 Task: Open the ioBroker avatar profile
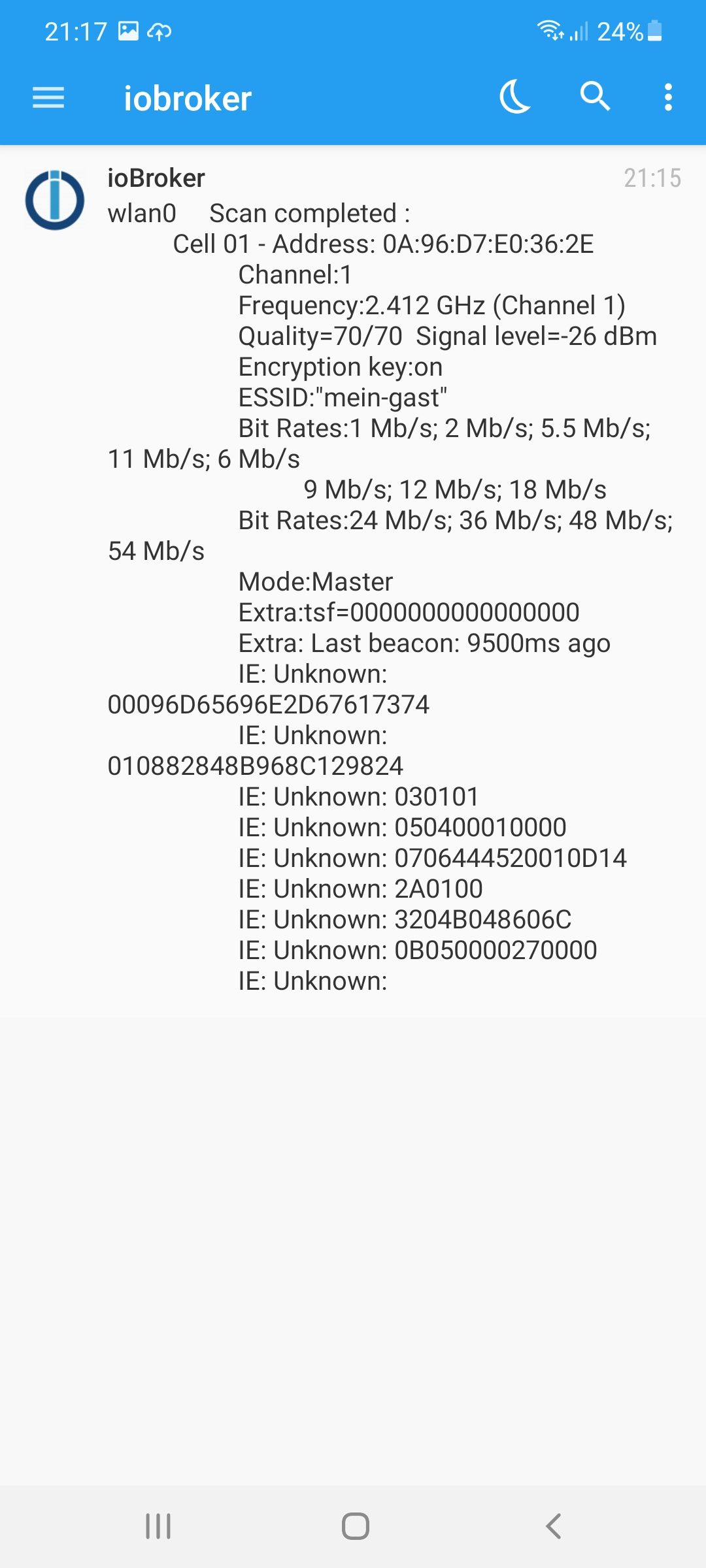pyautogui.click(x=55, y=200)
